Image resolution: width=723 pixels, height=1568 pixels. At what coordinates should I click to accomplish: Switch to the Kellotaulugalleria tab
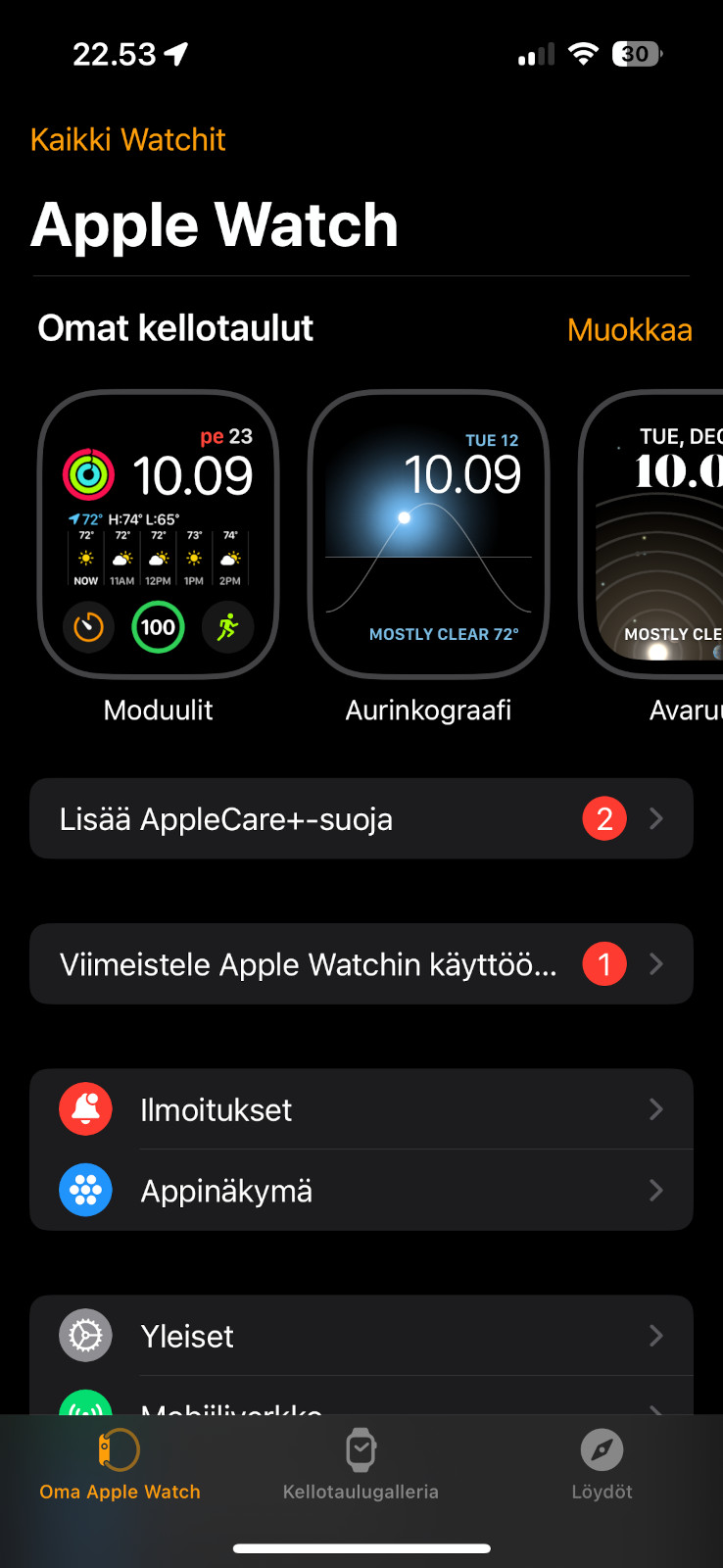pyautogui.click(x=361, y=1465)
